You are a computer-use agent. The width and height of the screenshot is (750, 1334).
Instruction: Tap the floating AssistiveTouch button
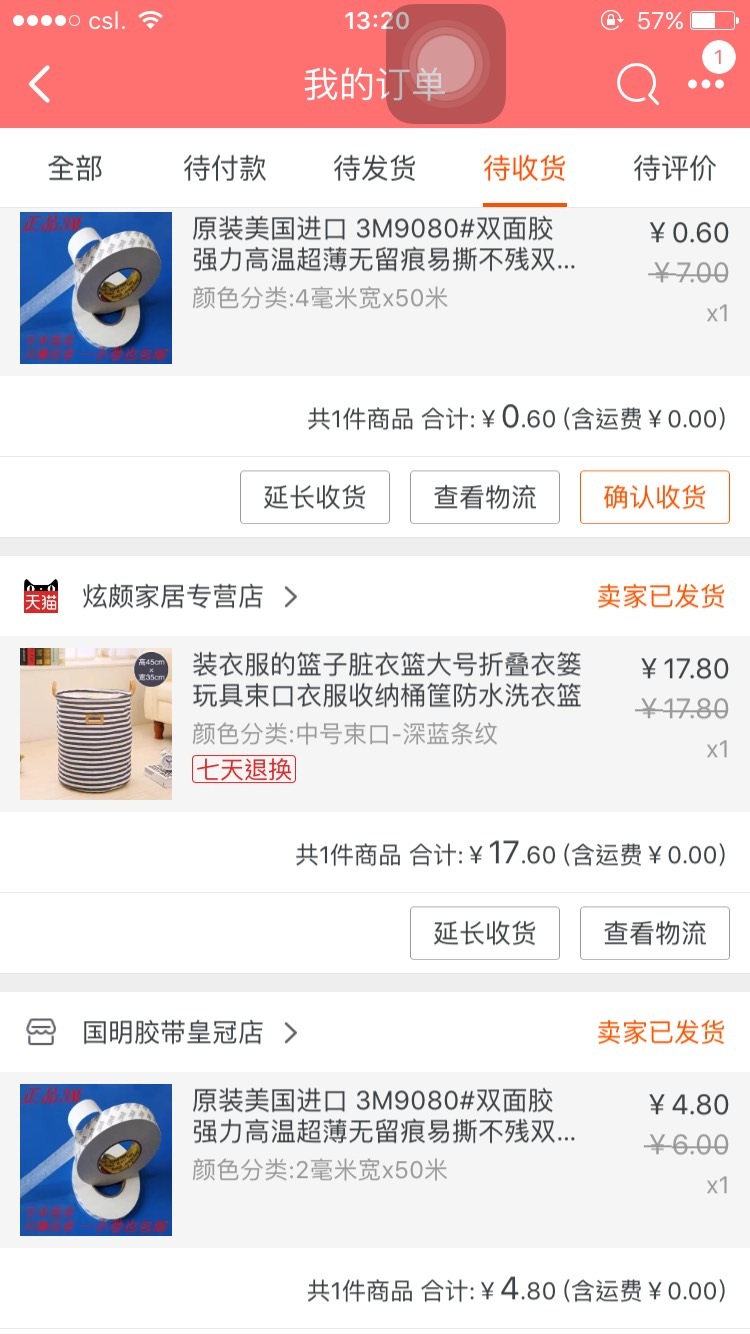(446, 64)
